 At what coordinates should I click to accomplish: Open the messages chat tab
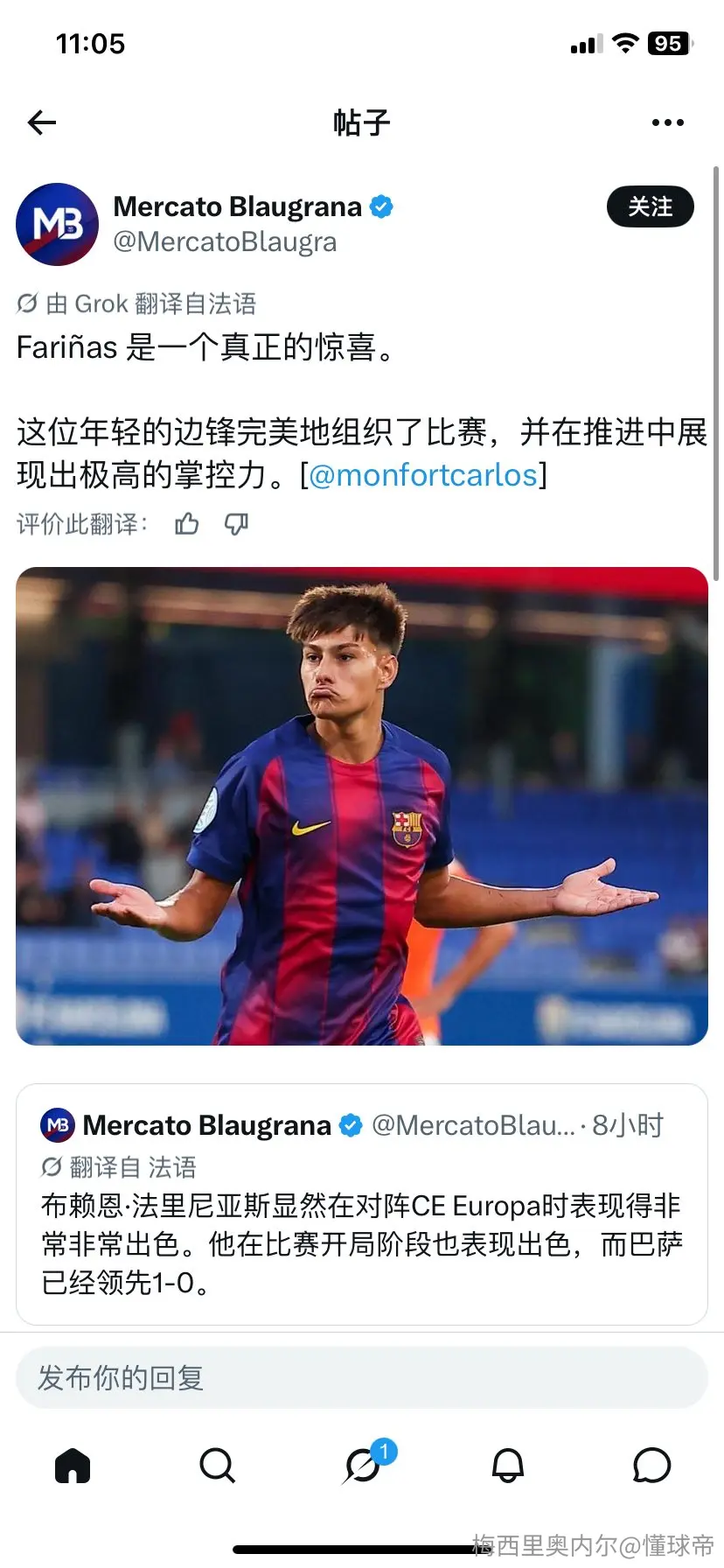point(651,1466)
